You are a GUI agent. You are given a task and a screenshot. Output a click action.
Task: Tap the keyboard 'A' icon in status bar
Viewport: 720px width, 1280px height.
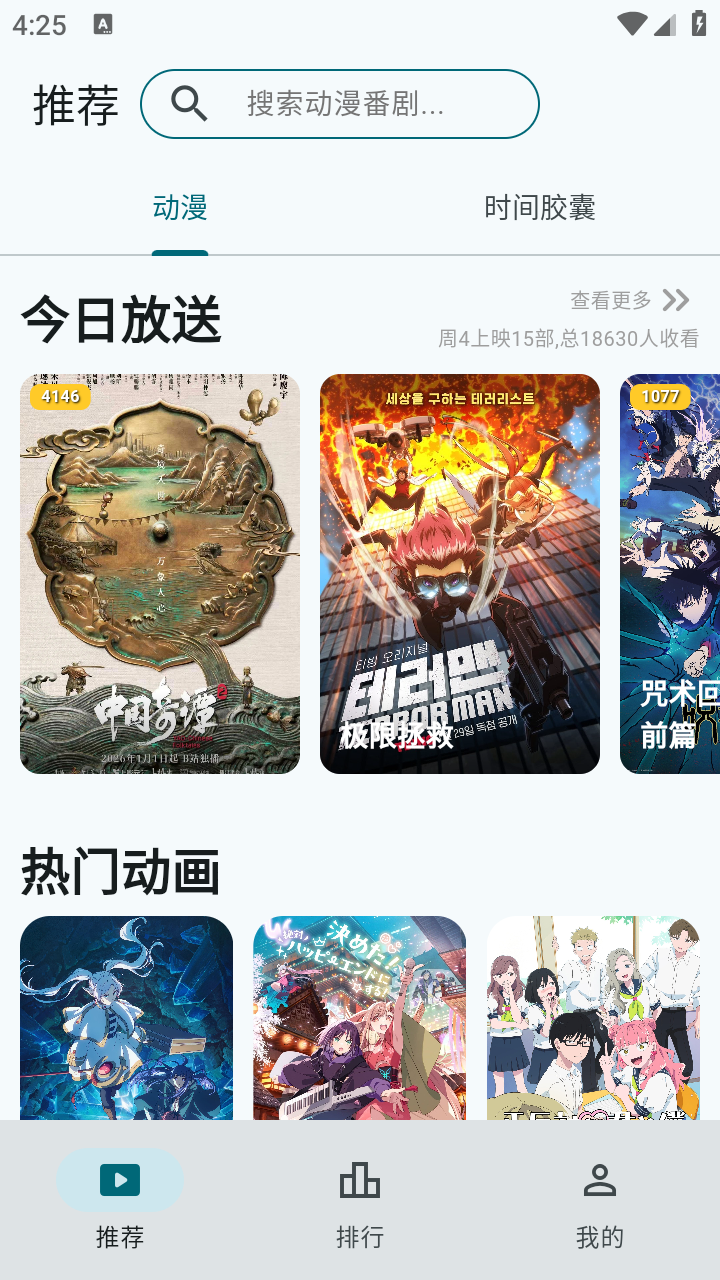104,22
